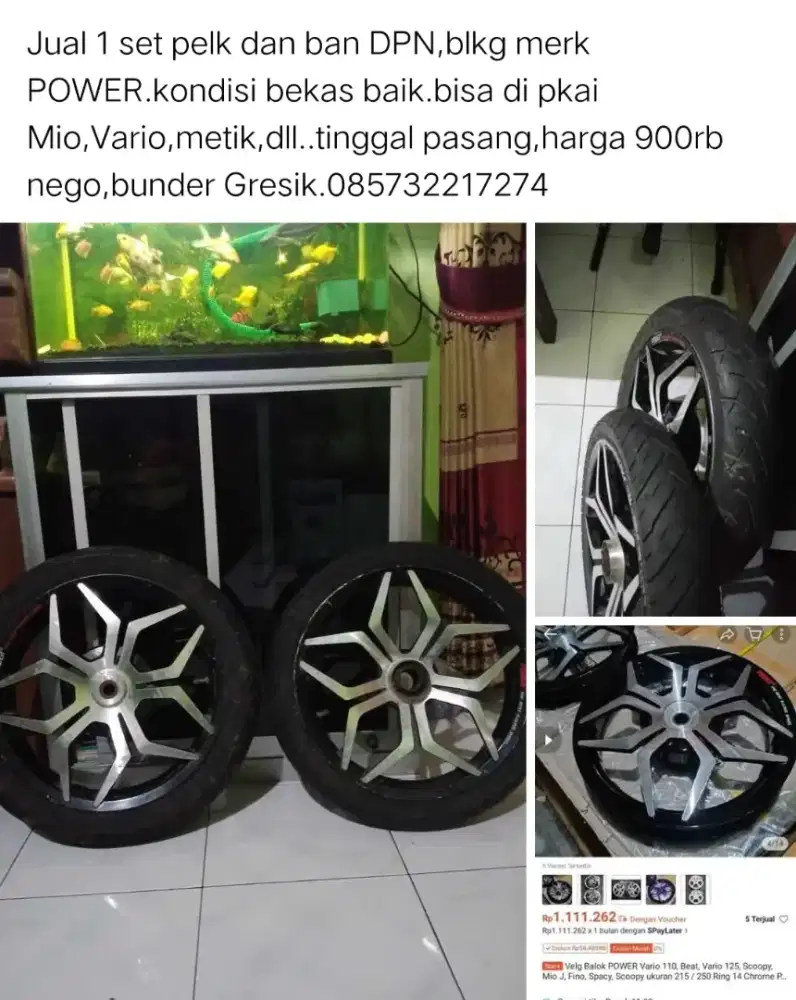Open the Shopee shopping cart icon

point(754,634)
